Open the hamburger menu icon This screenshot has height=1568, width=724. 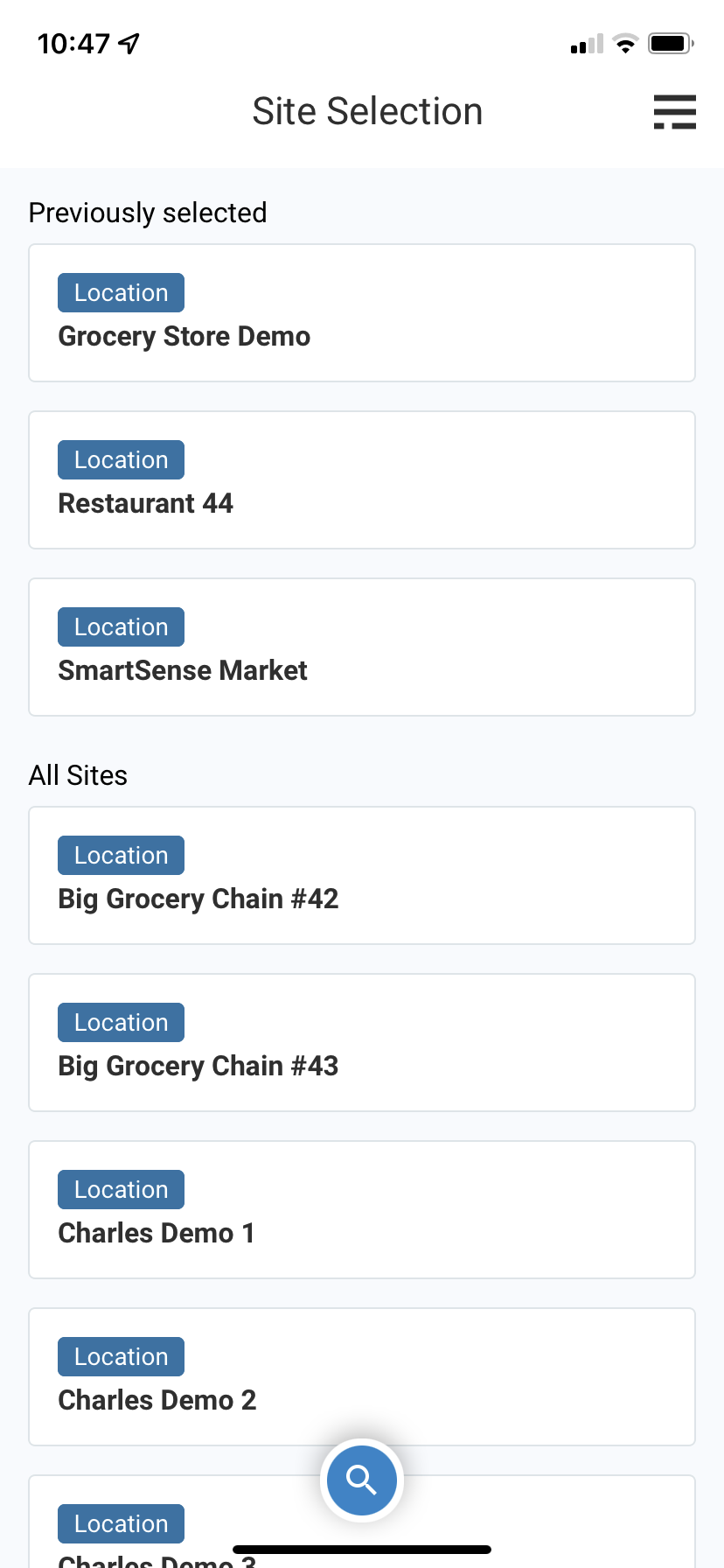click(674, 112)
